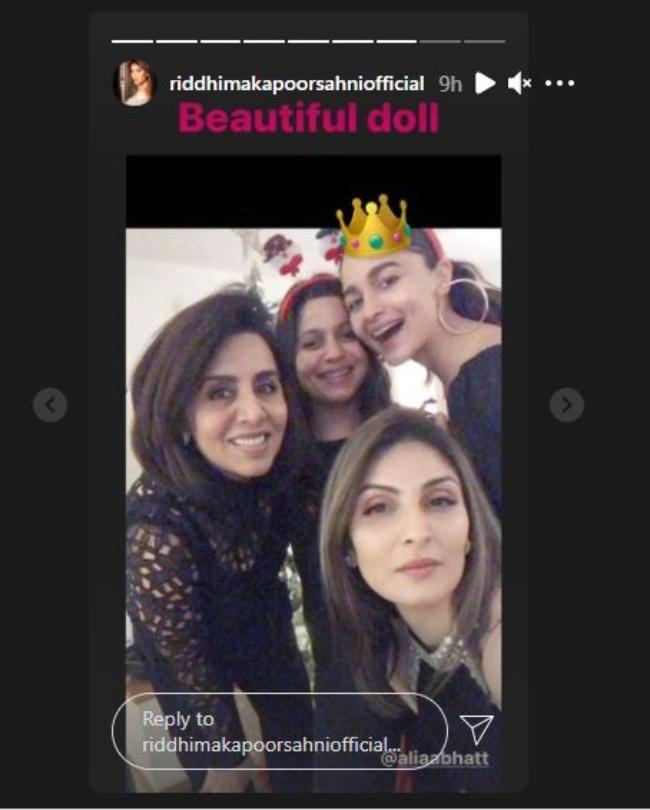Share the story via paper plane icon
Image resolution: width=650 pixels, height=810 pixels.
[x=476, y=730]
